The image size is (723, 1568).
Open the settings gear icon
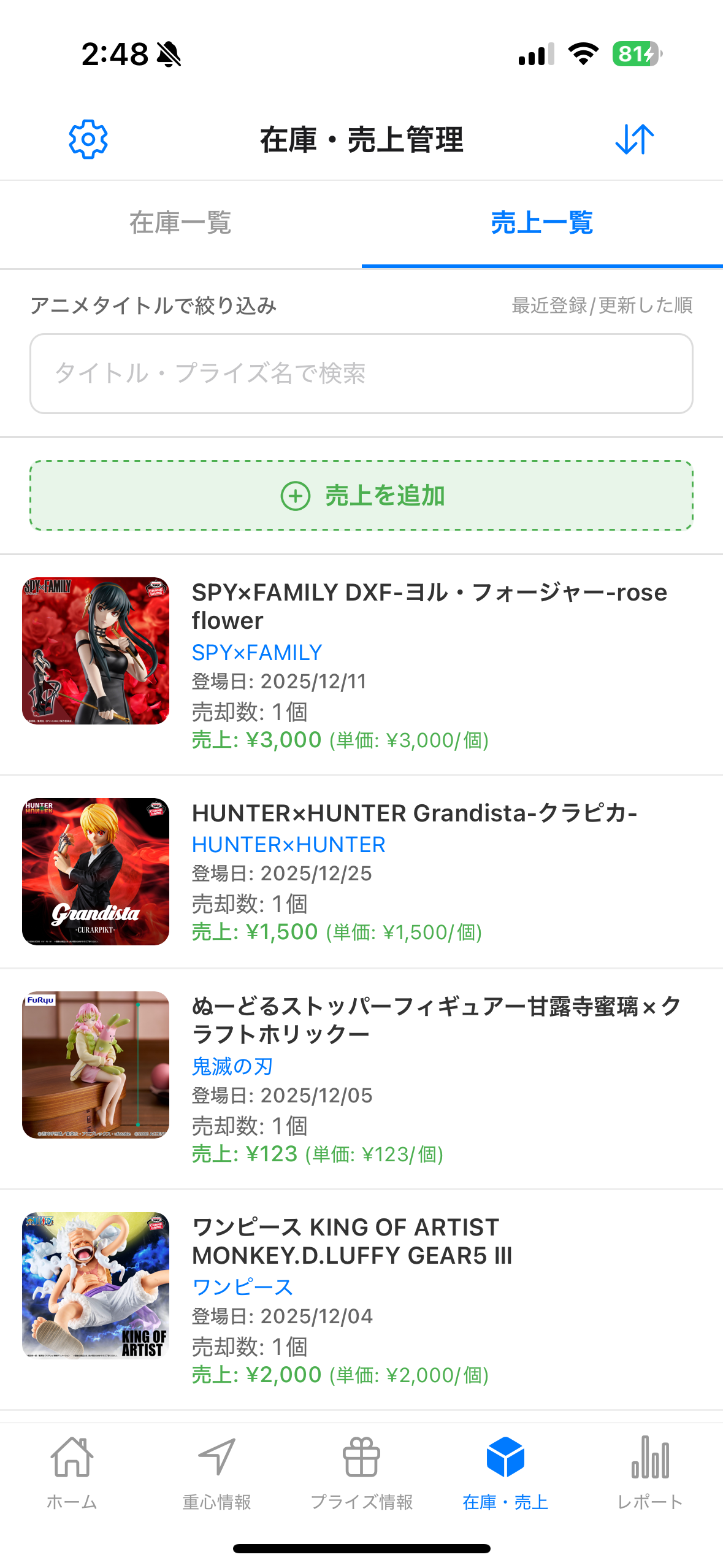88,139
